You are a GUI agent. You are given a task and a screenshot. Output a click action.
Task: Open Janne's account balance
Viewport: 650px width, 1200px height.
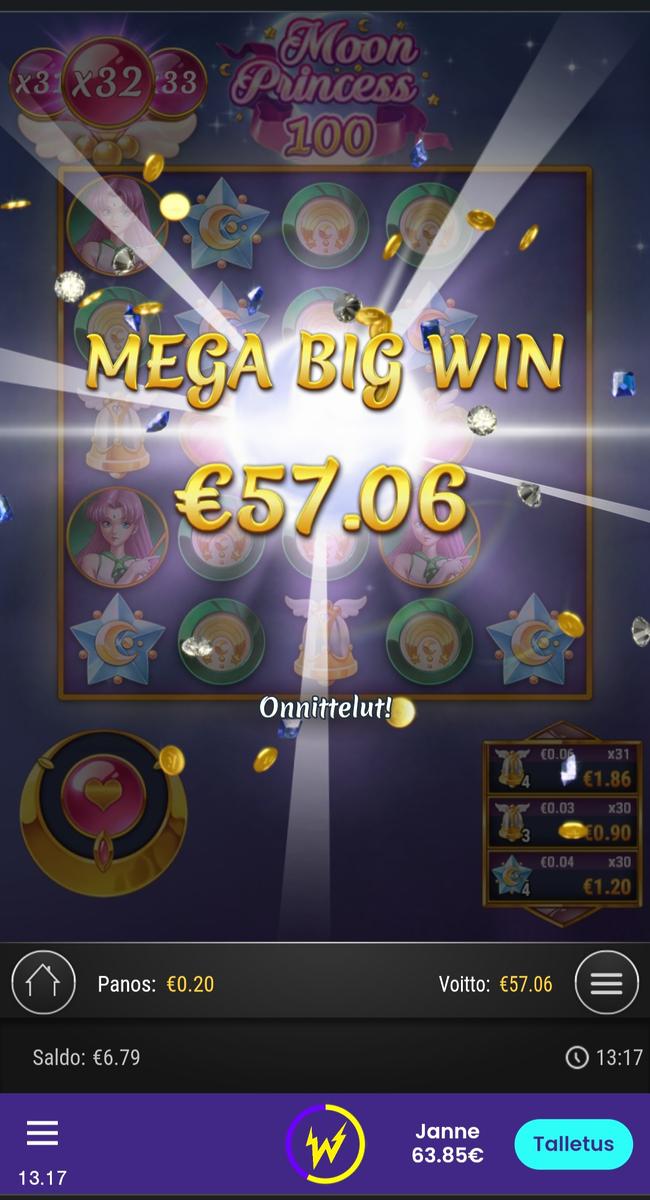click(x=447, y=1144)
